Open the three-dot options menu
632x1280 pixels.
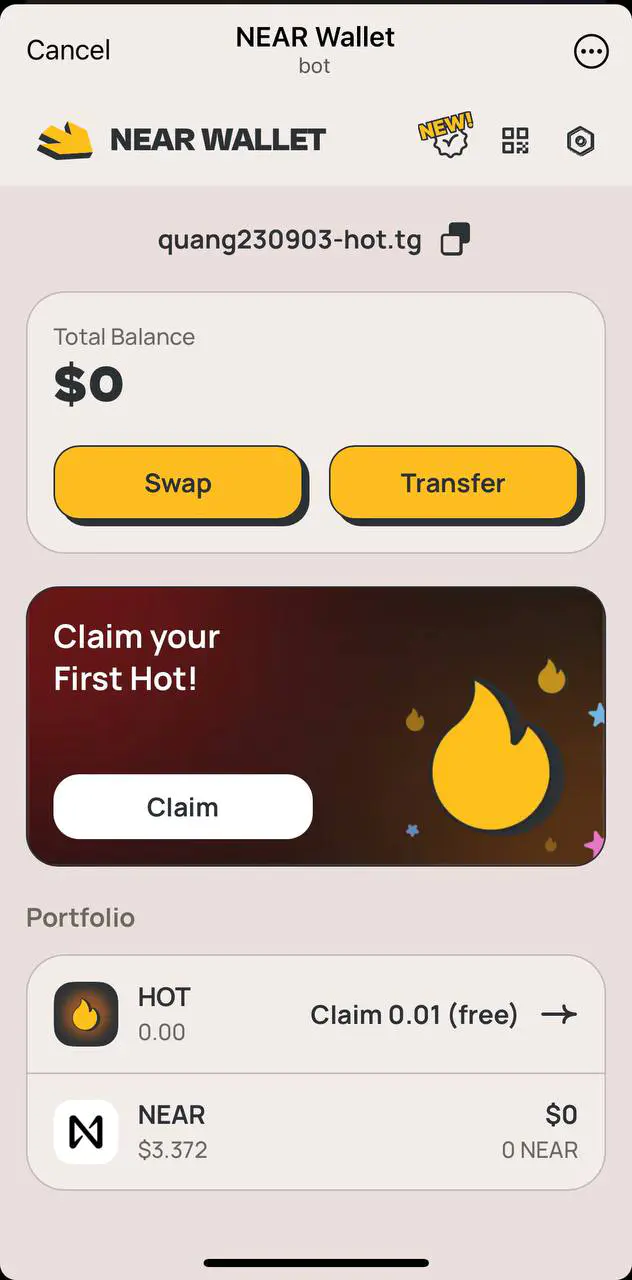pos(591,52)
